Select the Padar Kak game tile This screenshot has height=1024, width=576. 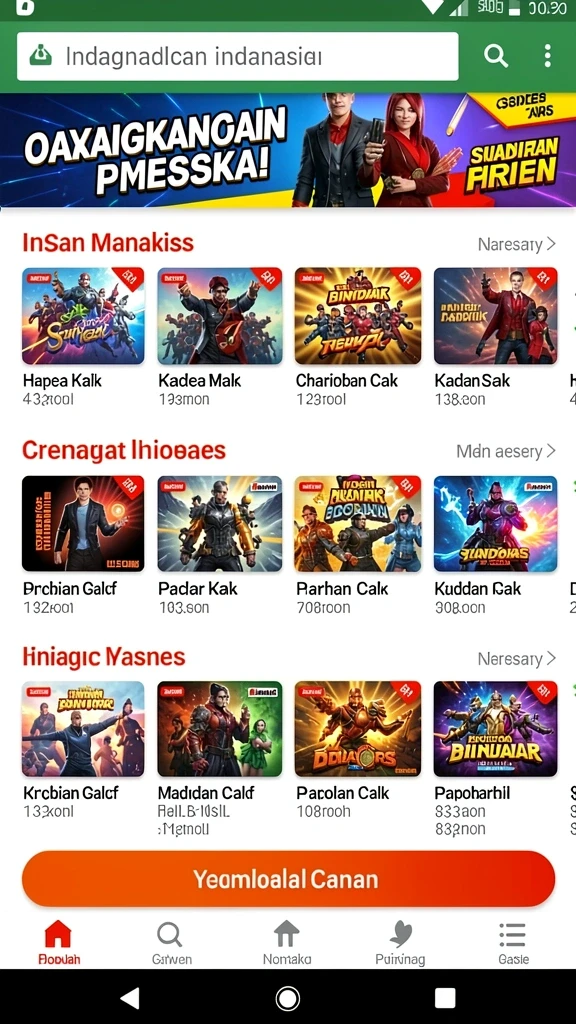click(220, 545)
